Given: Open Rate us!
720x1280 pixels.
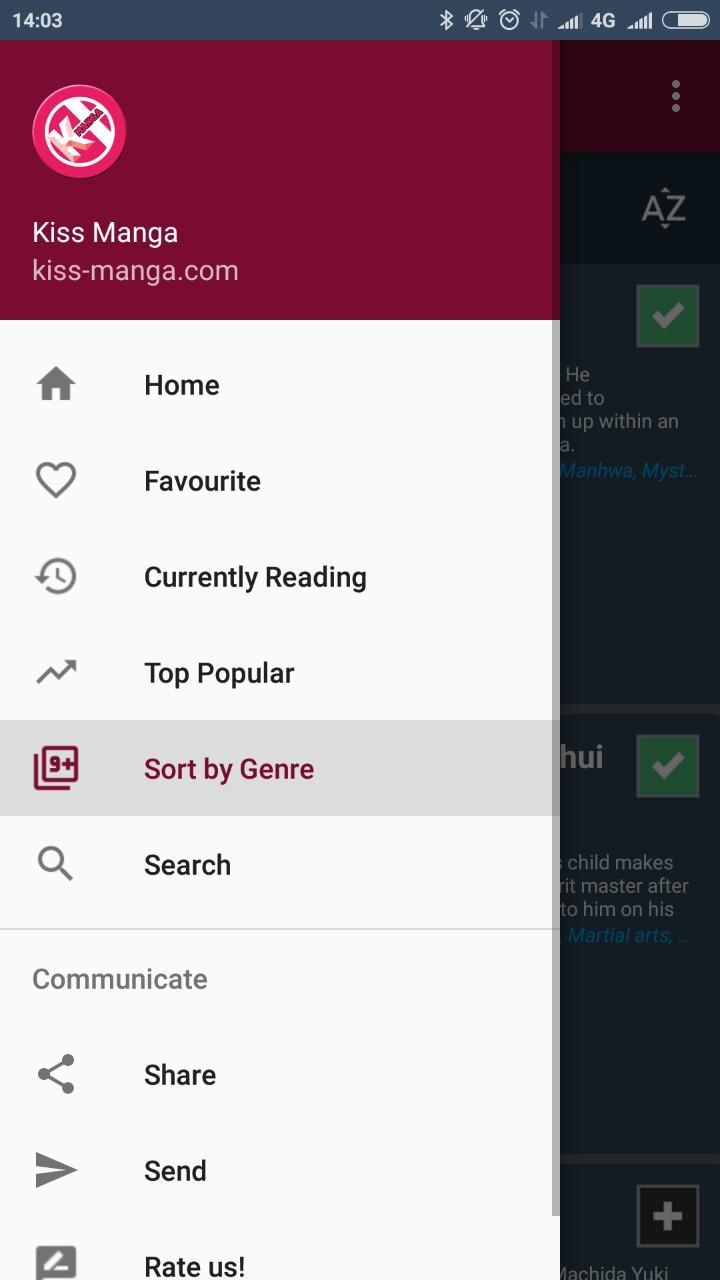Looking at the screenshot, I should pyautogui.click(x=194, y=1265).
